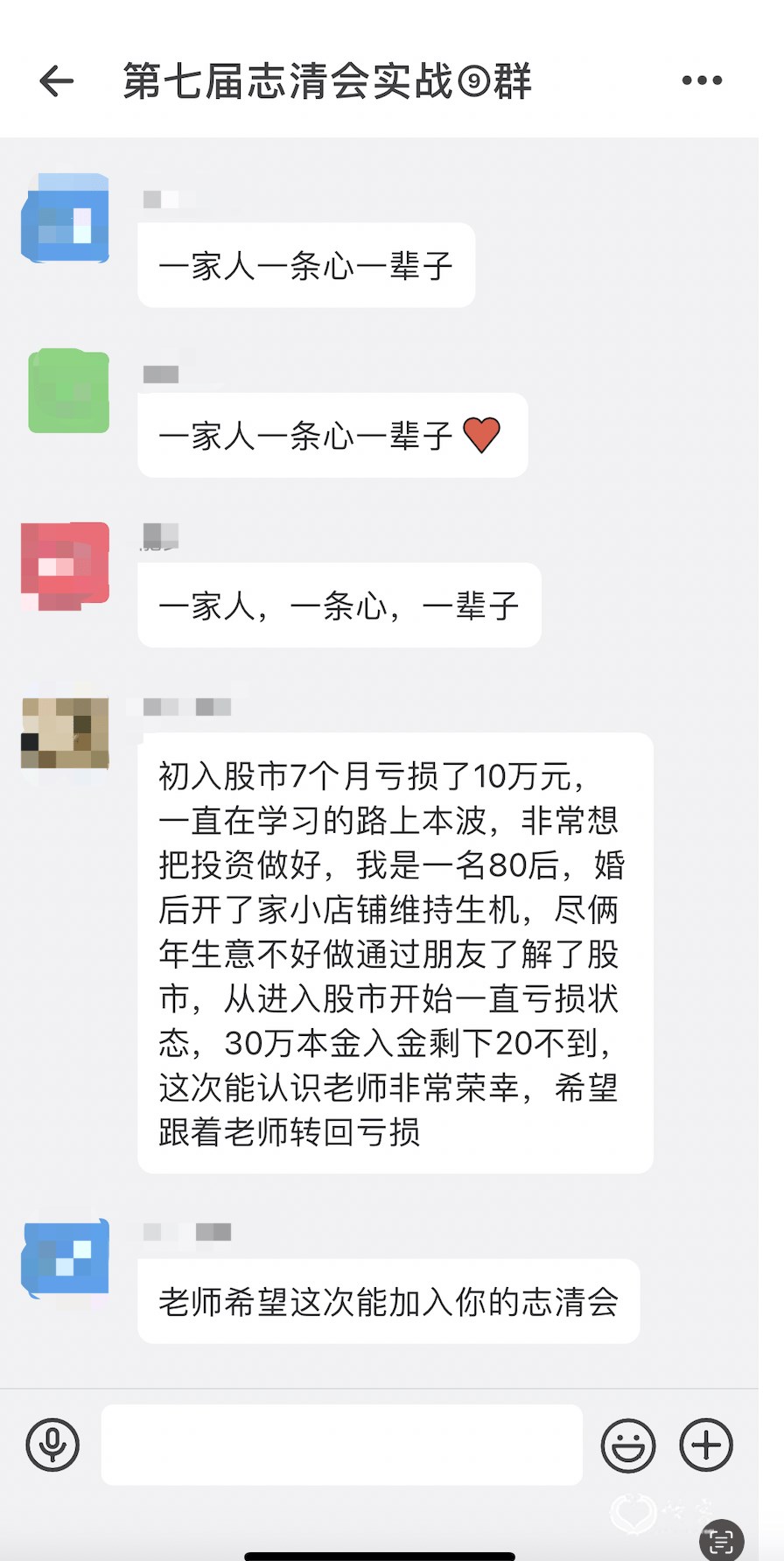
Task: Open avatar beside 老师希望这次能加入 message
Action: click(66, 1258)
